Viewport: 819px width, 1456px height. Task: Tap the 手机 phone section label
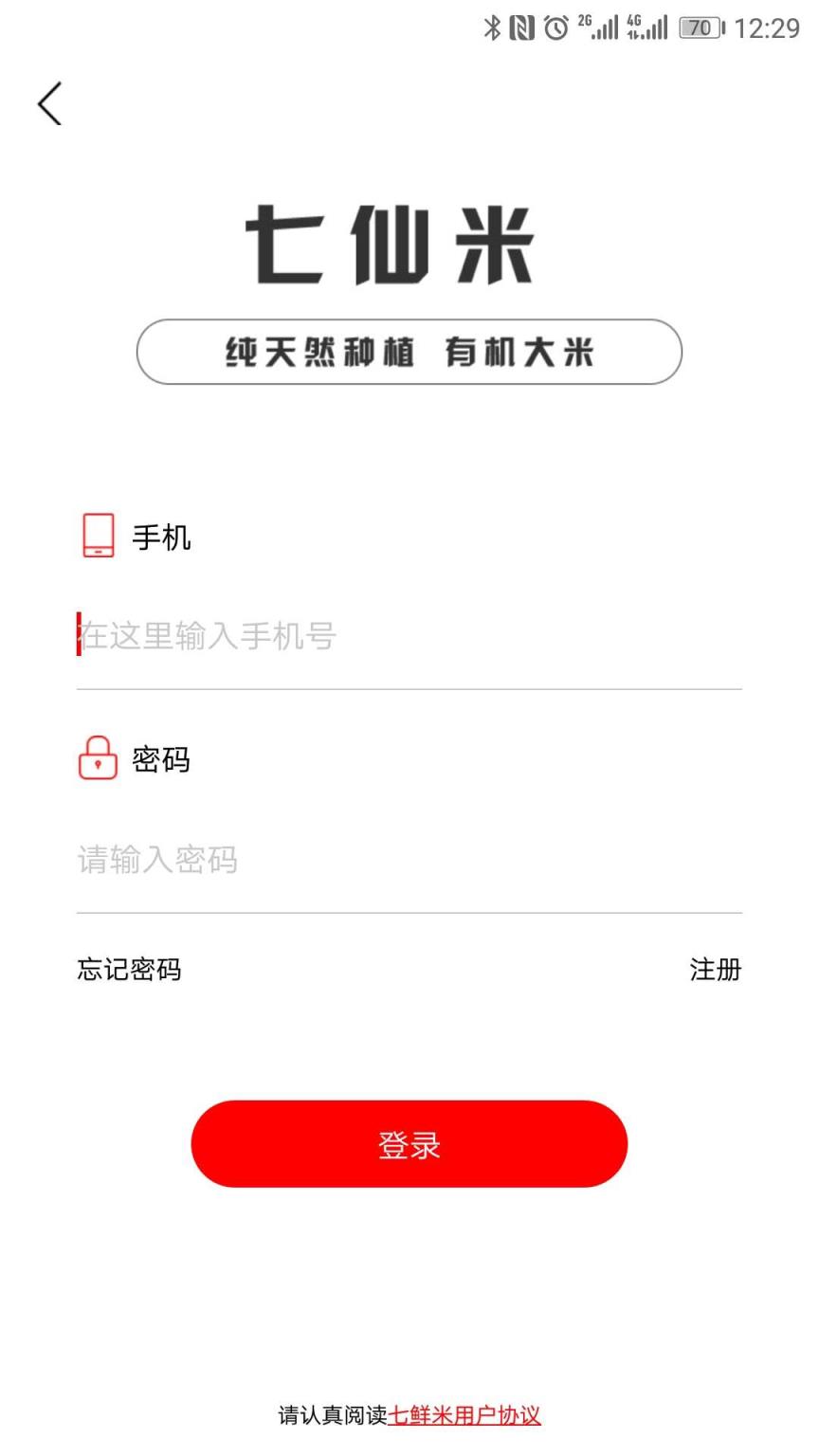pyautogui.click(x=163, y=537)
